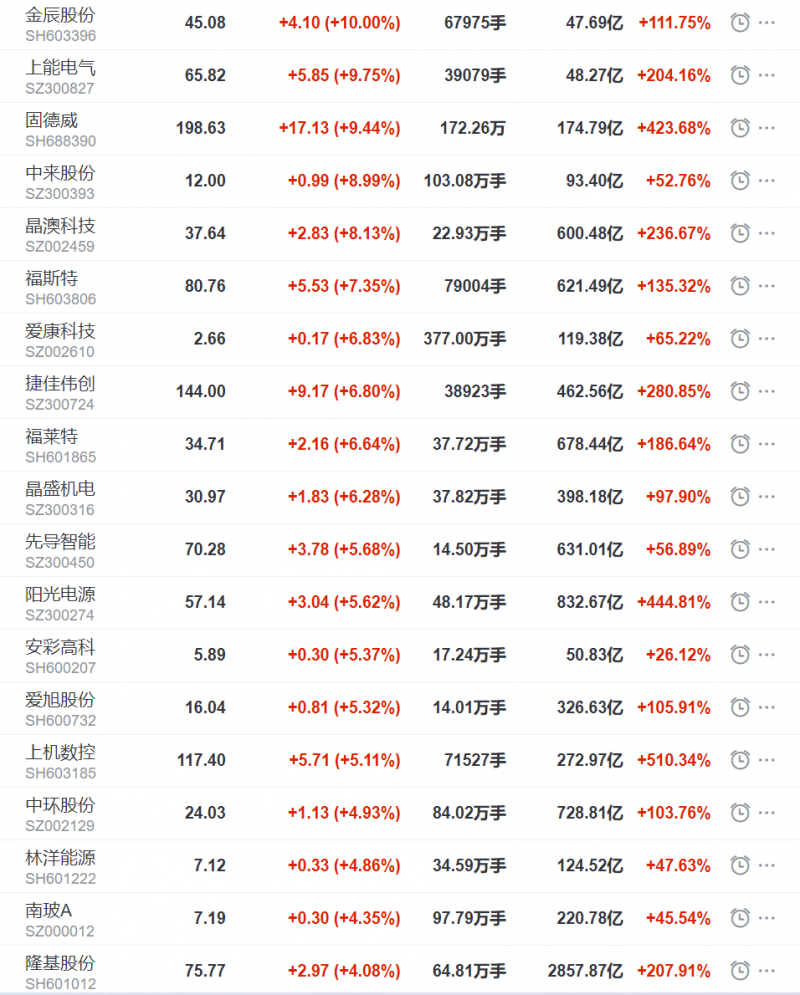Show more options for 阳光电源
Viewport: 800px width, 995px height.
click(x=767, y=602)
